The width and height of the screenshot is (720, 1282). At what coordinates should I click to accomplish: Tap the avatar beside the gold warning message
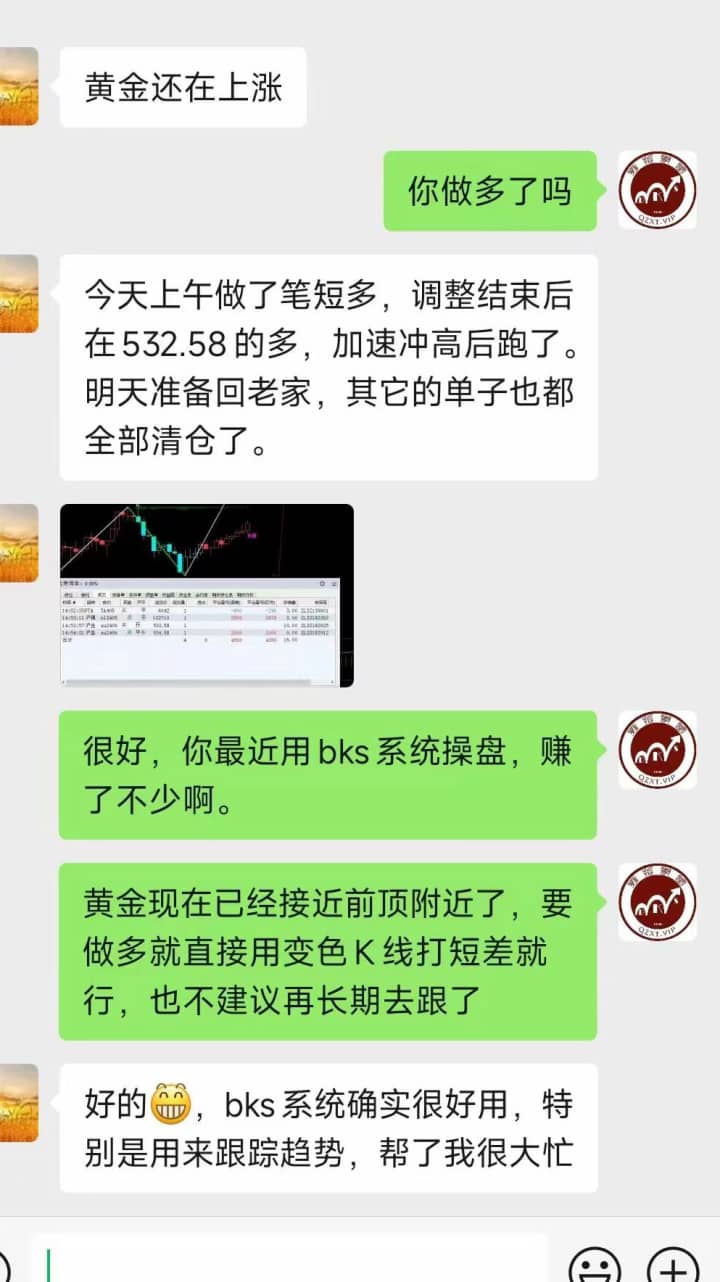click(658, 900)
